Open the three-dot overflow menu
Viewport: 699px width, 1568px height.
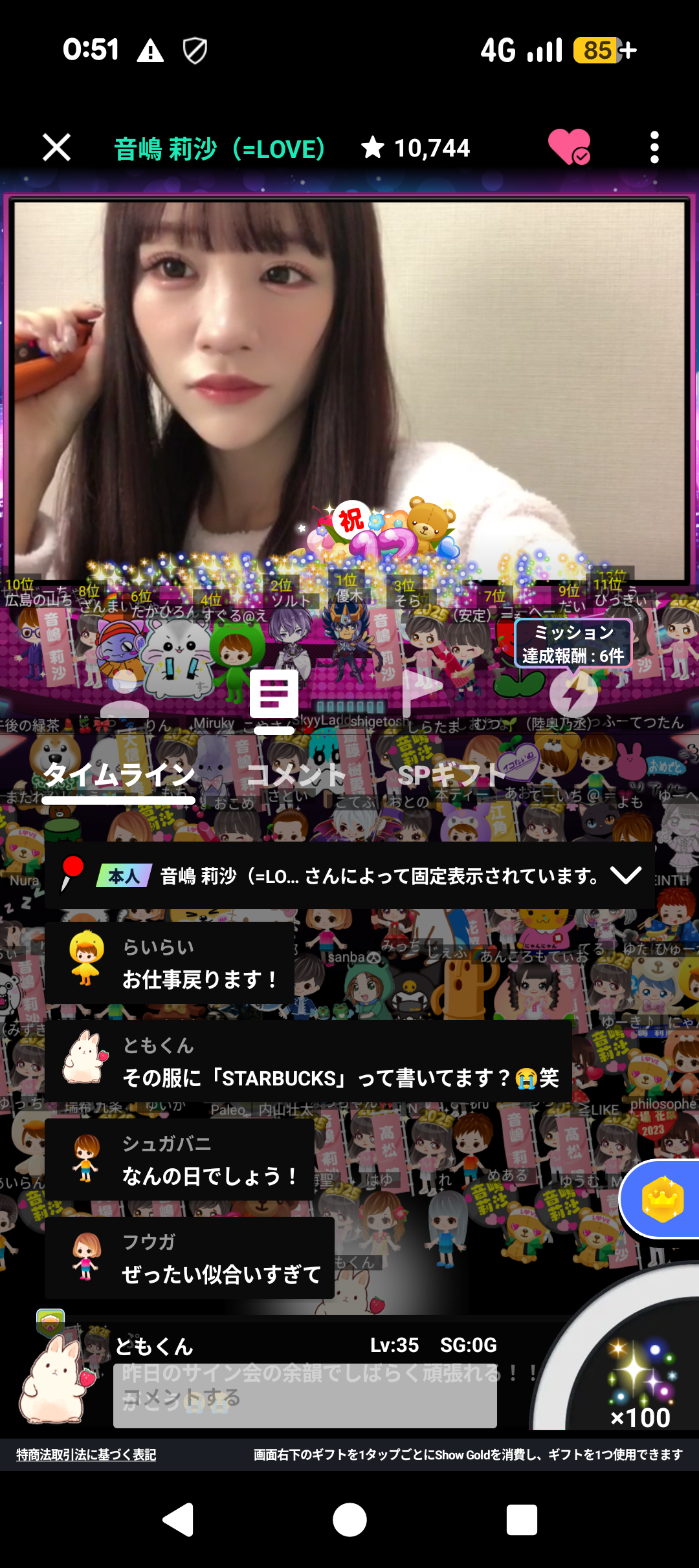pos(656,147)
